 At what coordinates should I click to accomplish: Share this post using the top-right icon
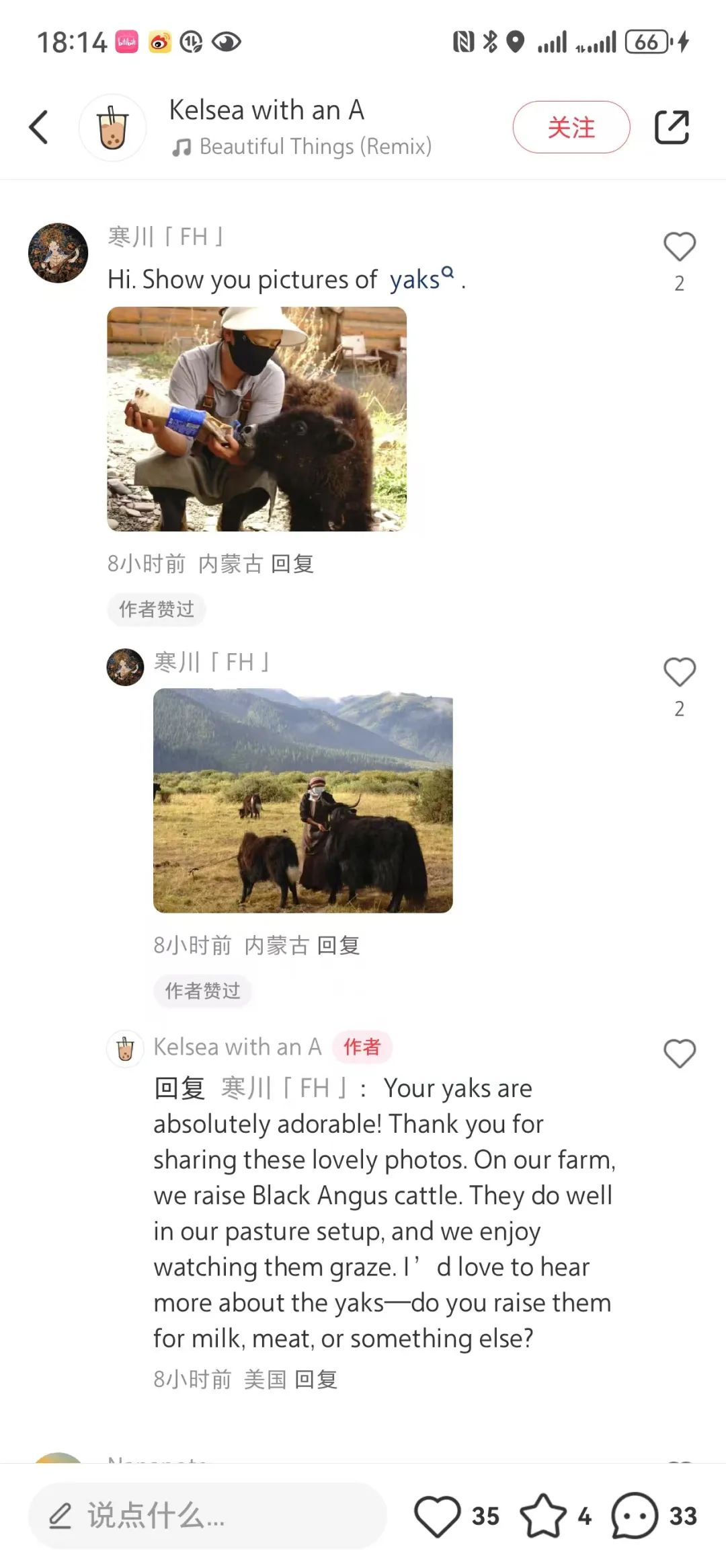tap(672, 127)
